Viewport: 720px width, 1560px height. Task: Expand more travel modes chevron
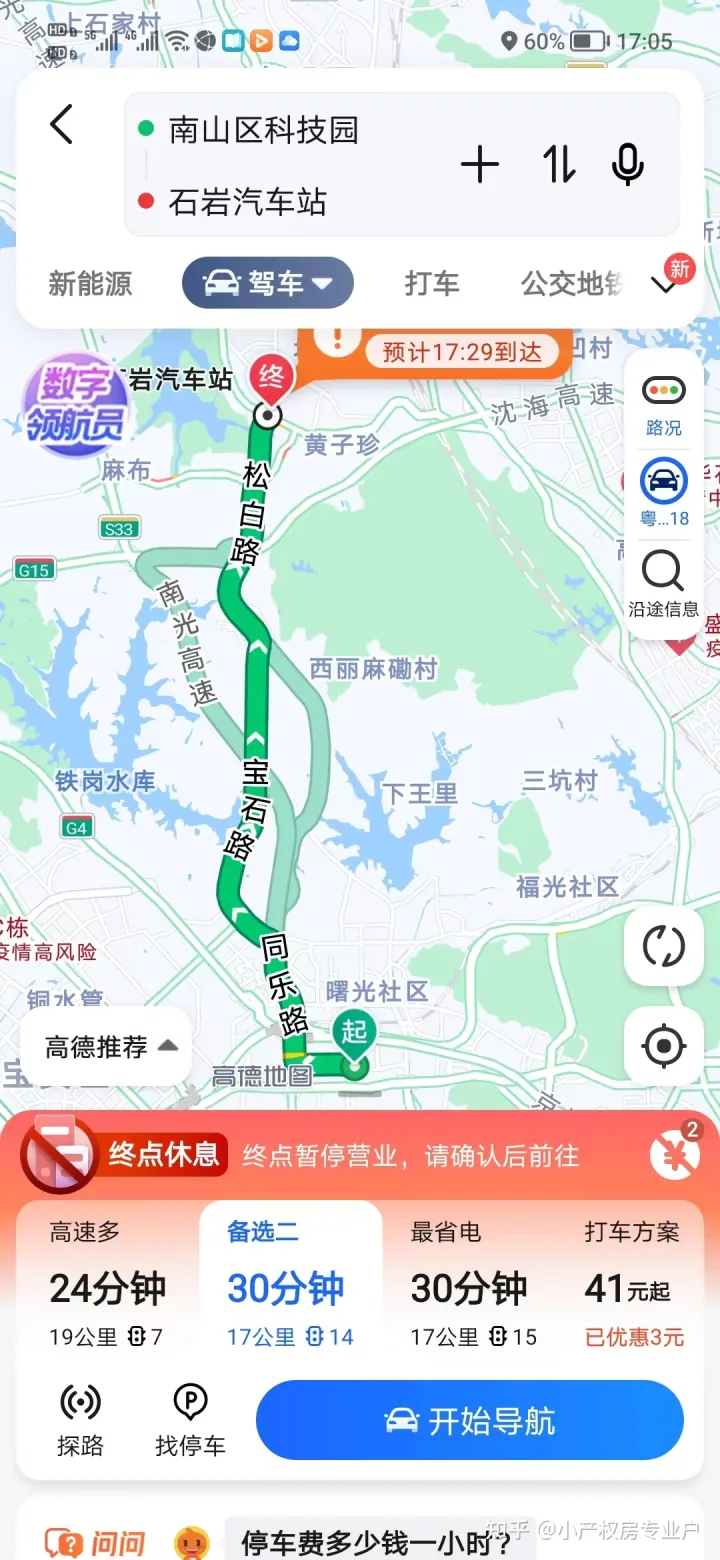(x=664, y=285)
